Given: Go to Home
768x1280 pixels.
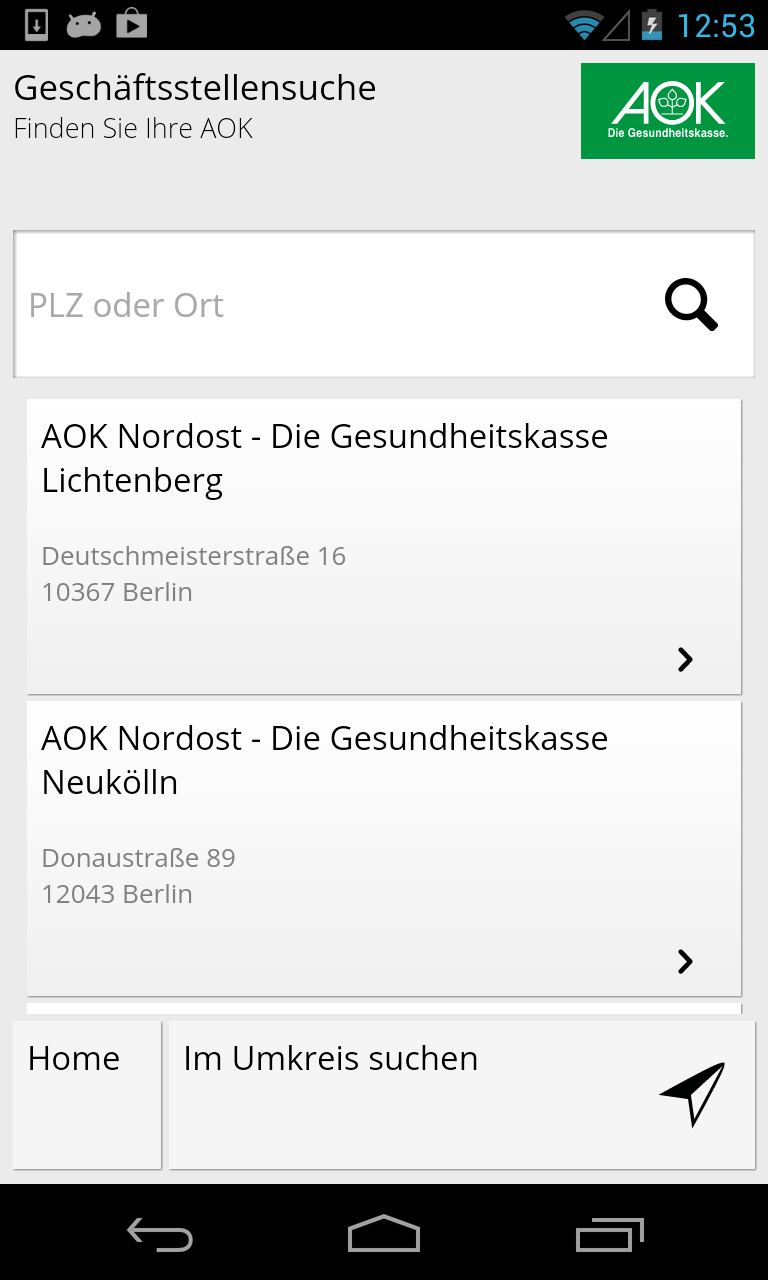Looking at the screenshot, I should pos(87,1094).
